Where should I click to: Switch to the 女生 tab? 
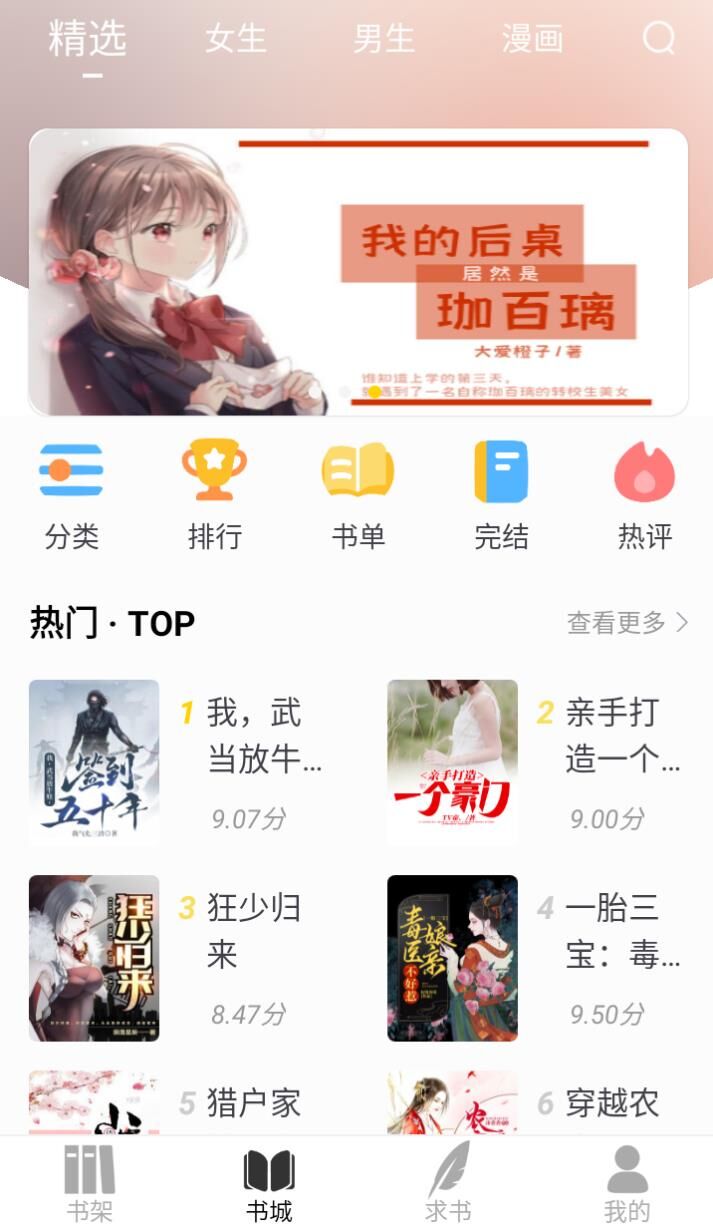(236, 39)
